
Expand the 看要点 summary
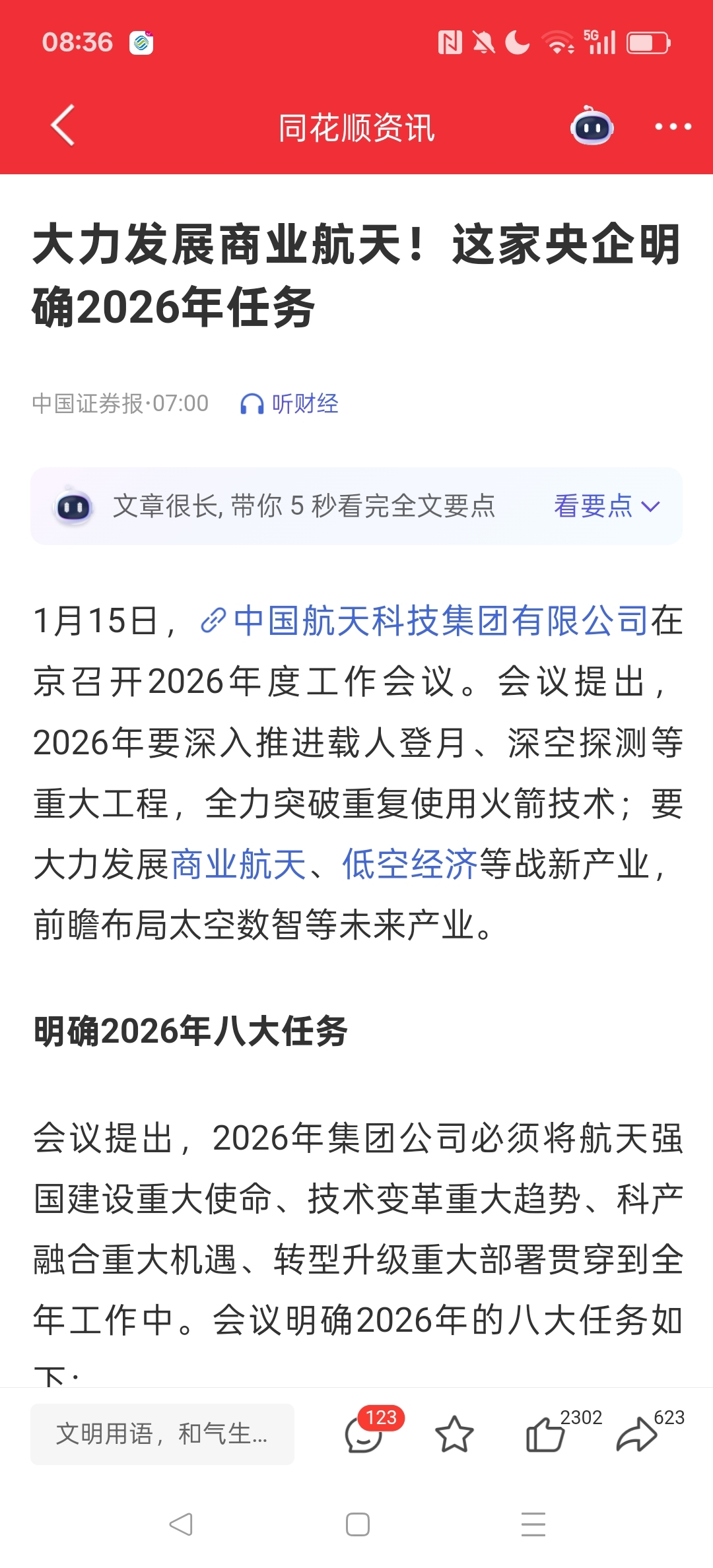[x=607, y=506]
